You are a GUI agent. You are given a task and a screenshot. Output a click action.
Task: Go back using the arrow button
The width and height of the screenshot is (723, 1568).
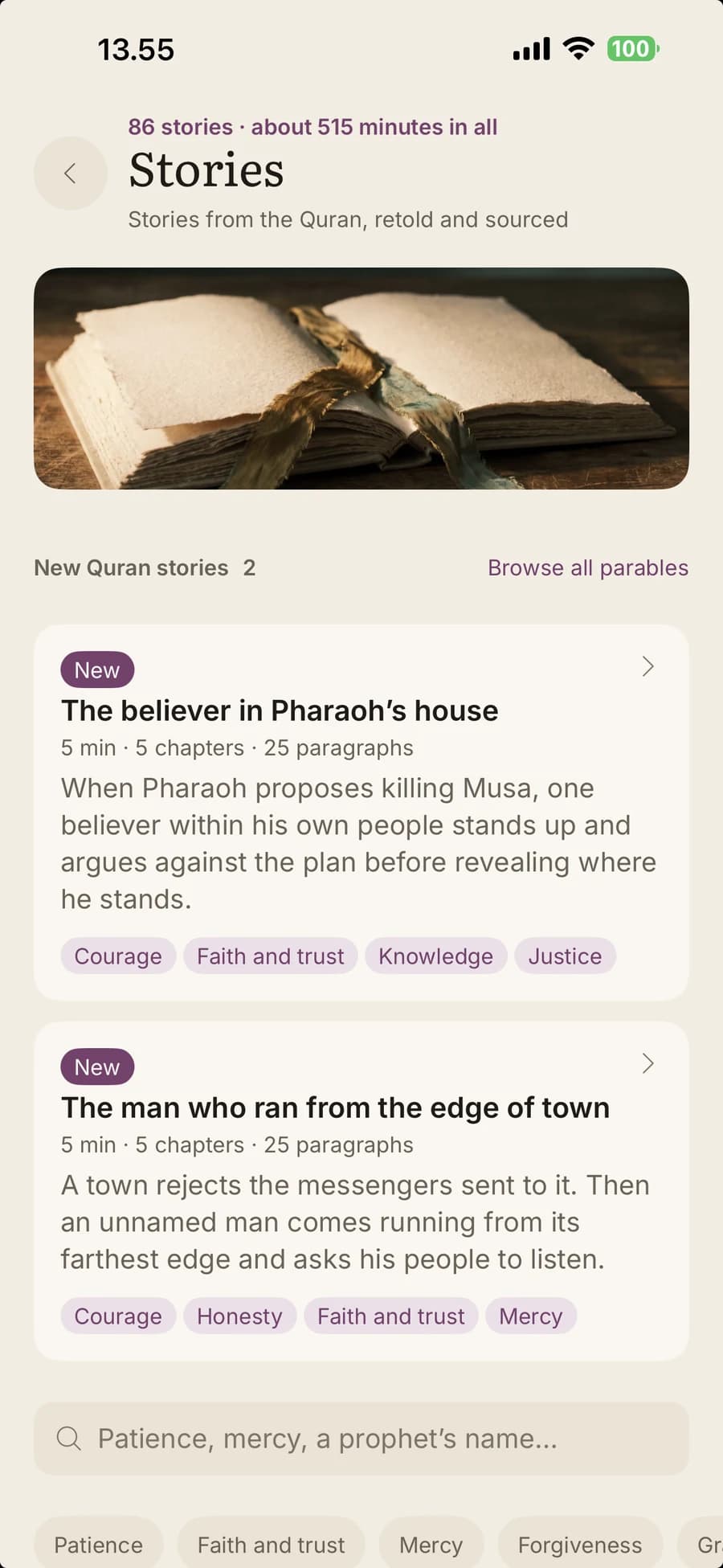[x=71, y=173]
